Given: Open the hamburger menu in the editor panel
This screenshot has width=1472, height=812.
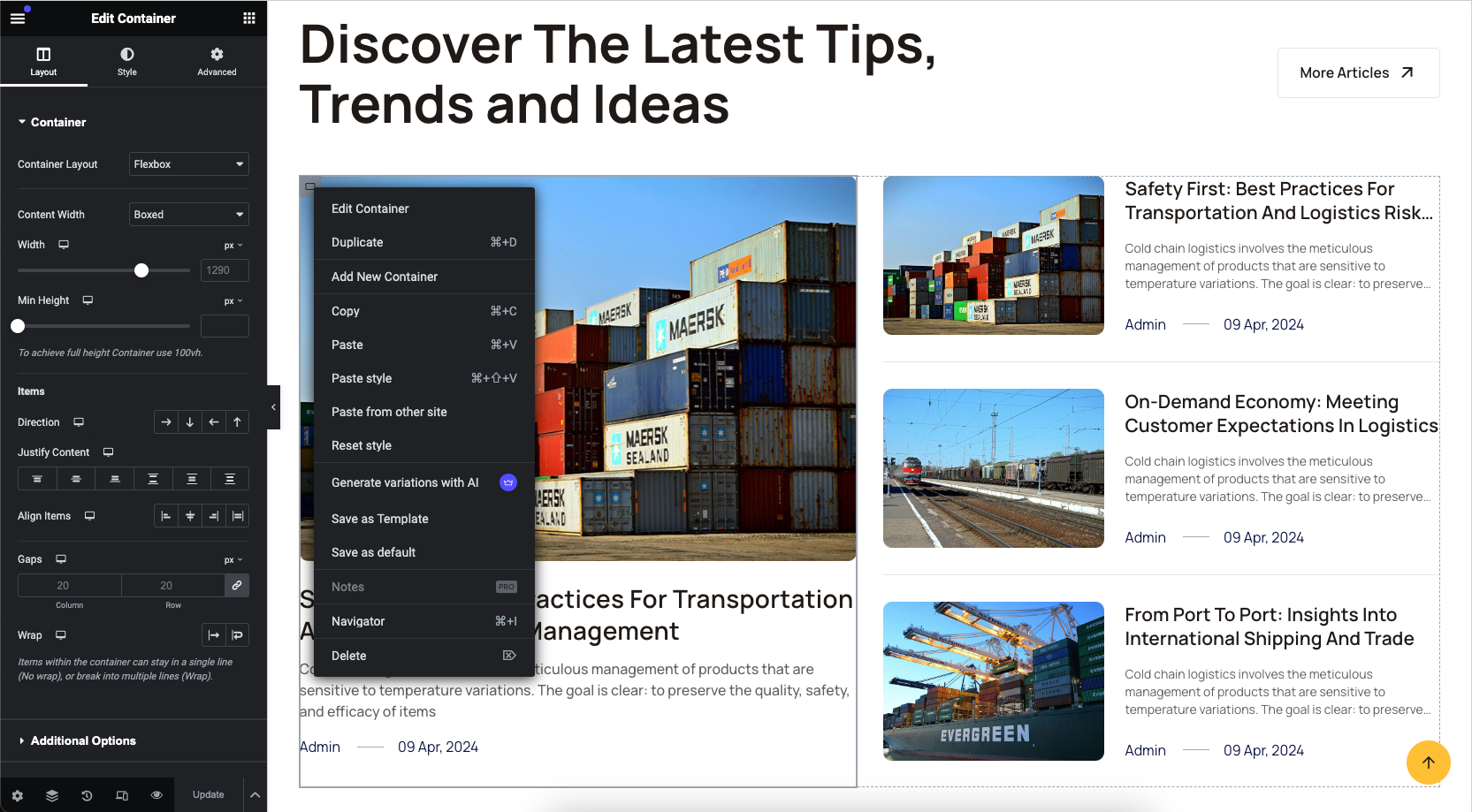Looking at the screenshot, I should click(x=18, y=19).
